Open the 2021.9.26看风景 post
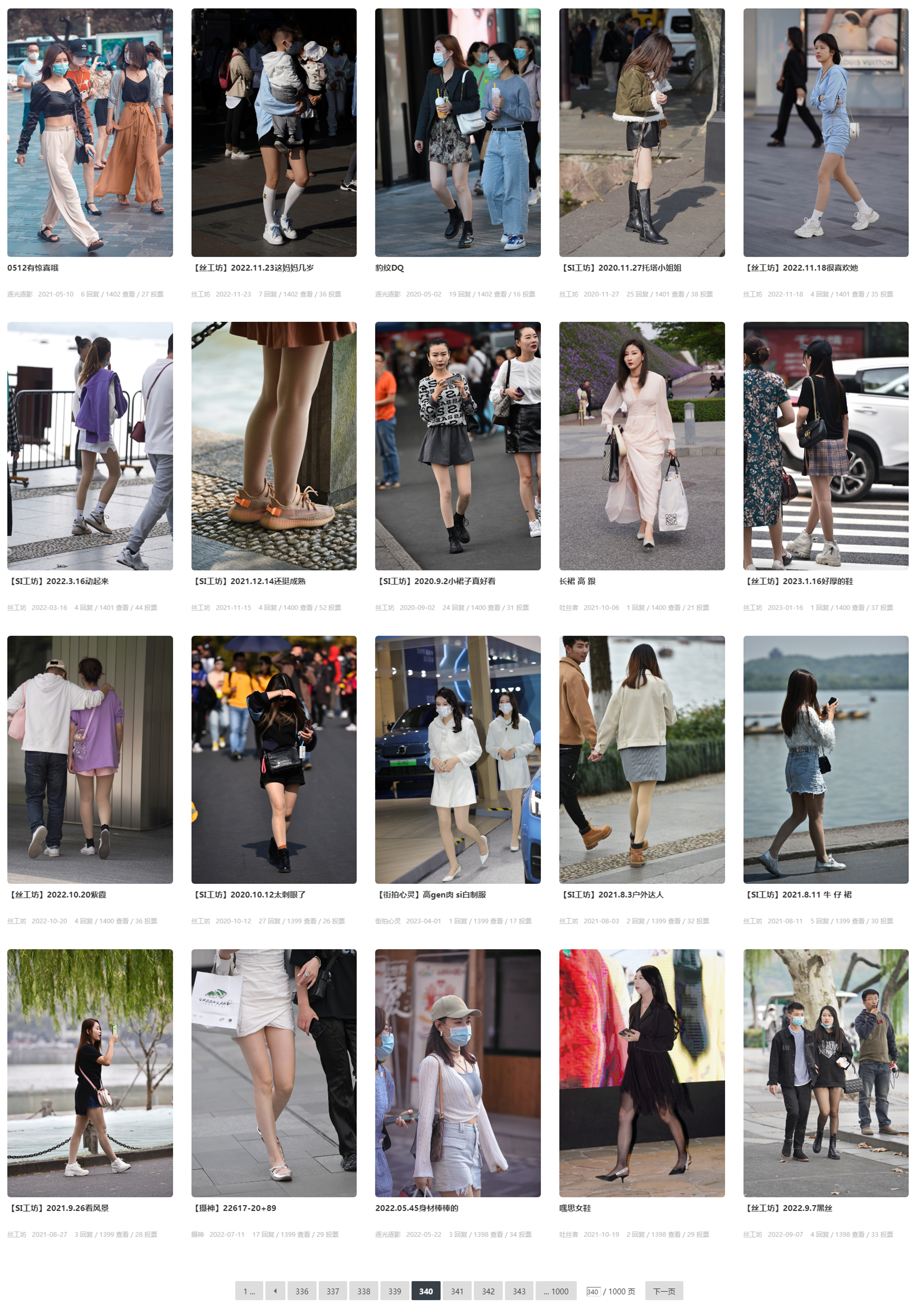 (x=59, y=1208)
